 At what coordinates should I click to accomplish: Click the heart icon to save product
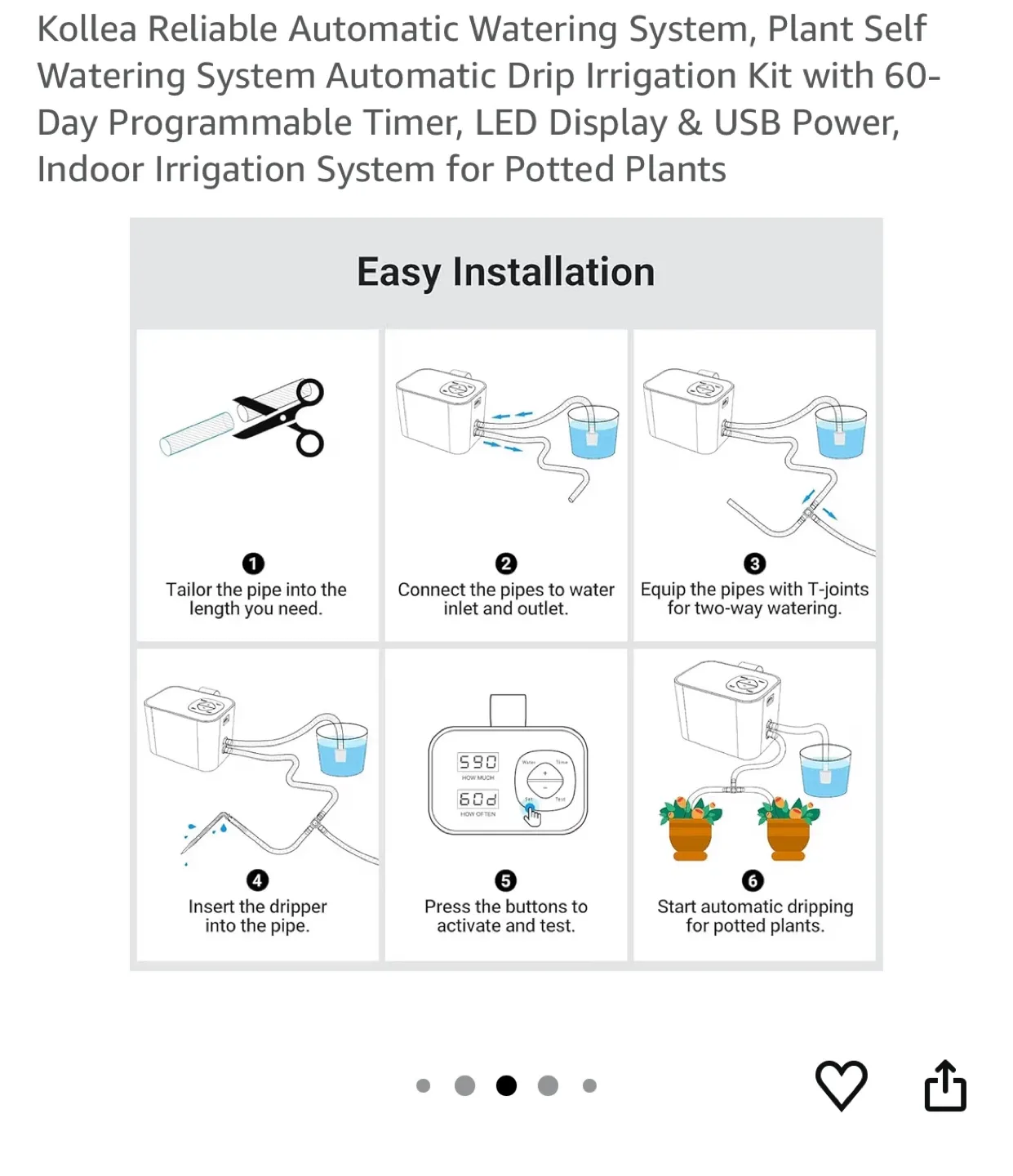click(842, 1085)
